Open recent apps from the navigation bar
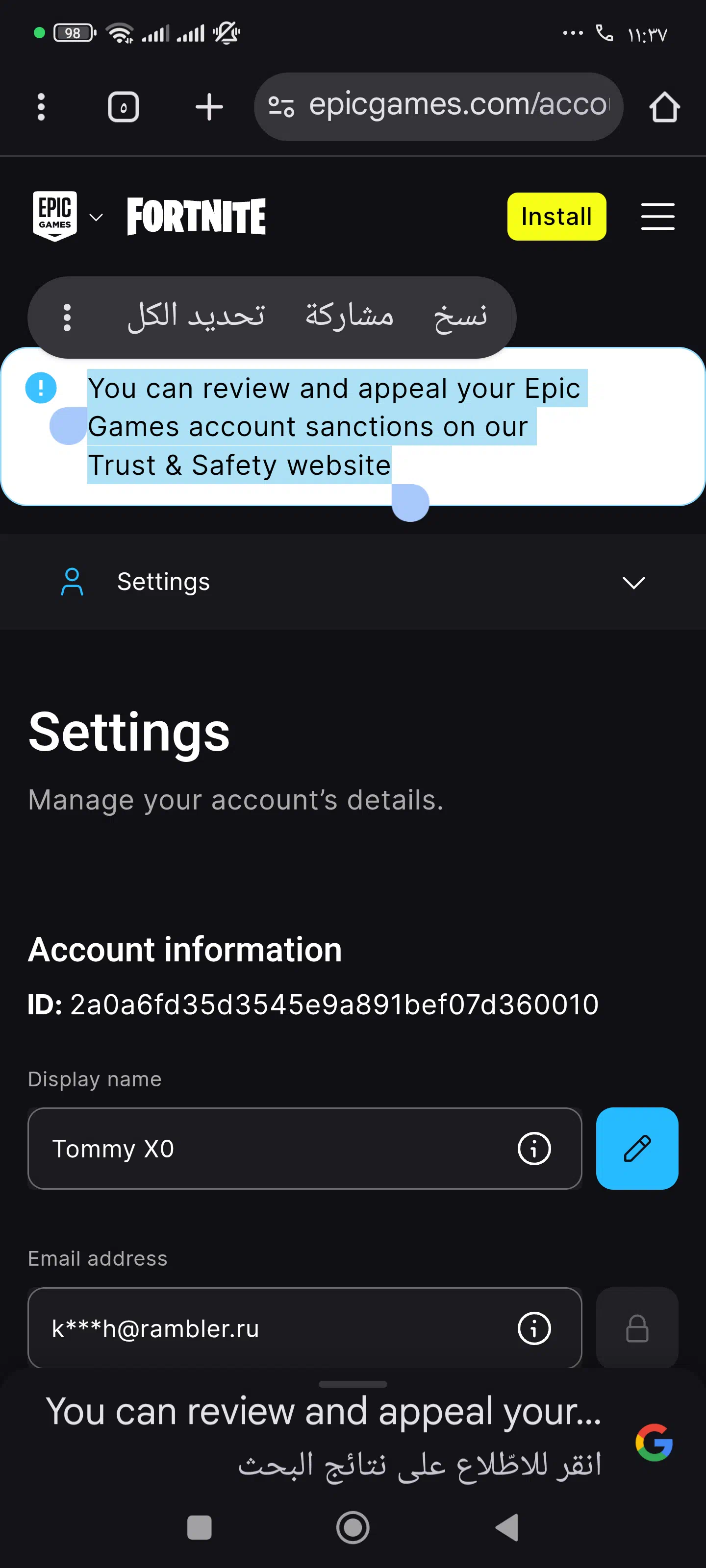Image resolution: width=706 pixels, height=1568 pixels. 199,1527
